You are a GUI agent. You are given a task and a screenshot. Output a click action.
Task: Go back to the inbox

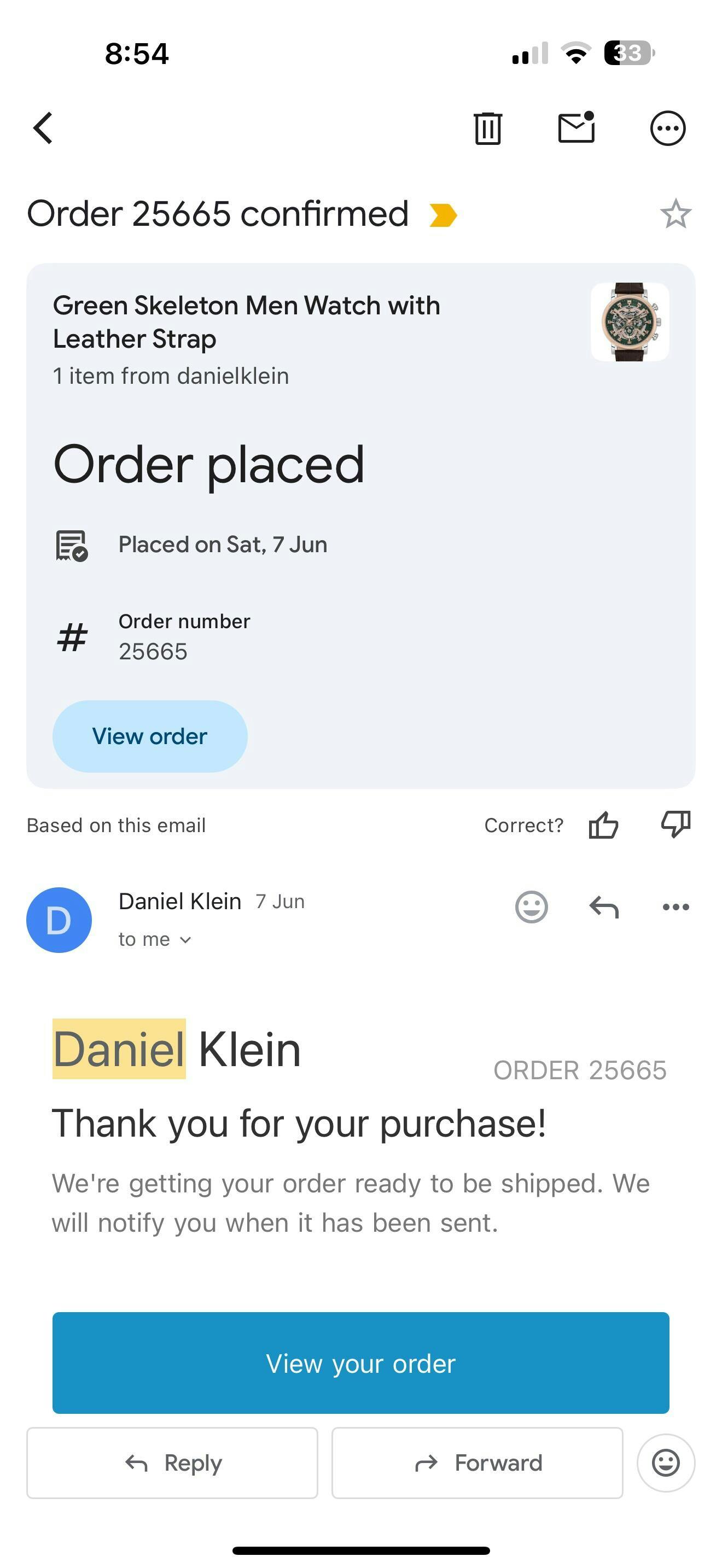click(43, 128)
